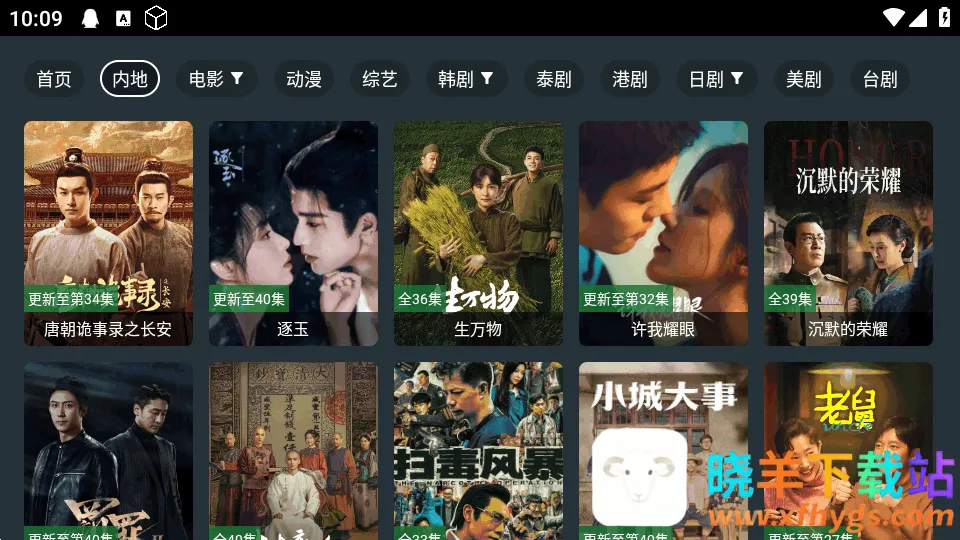Open 沉默的荣耀 drama card
This screenshot has height=540, width=960.
(848, 233)
